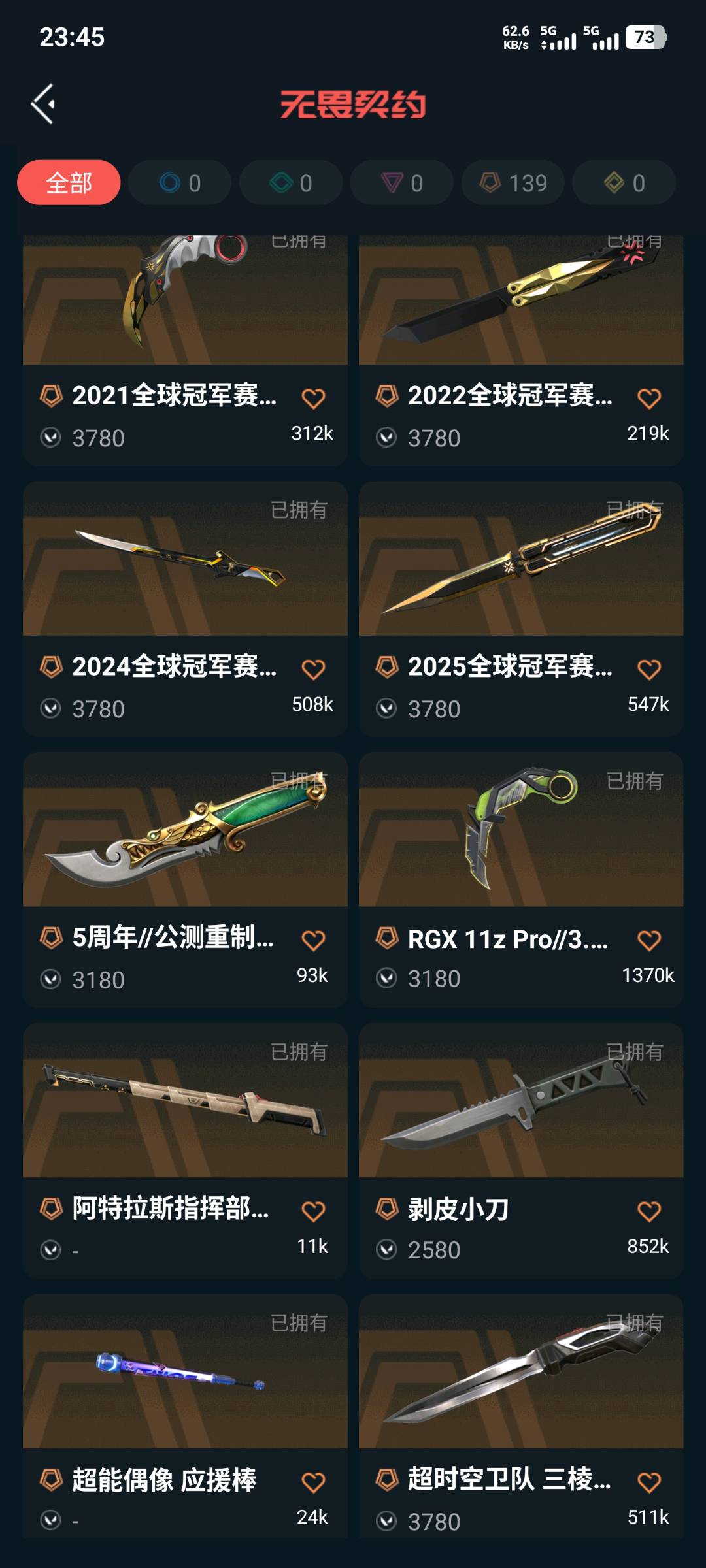706x1568 pixels.
Task: Like the RGX 11z Pro skin
Action: coord(649,940)
